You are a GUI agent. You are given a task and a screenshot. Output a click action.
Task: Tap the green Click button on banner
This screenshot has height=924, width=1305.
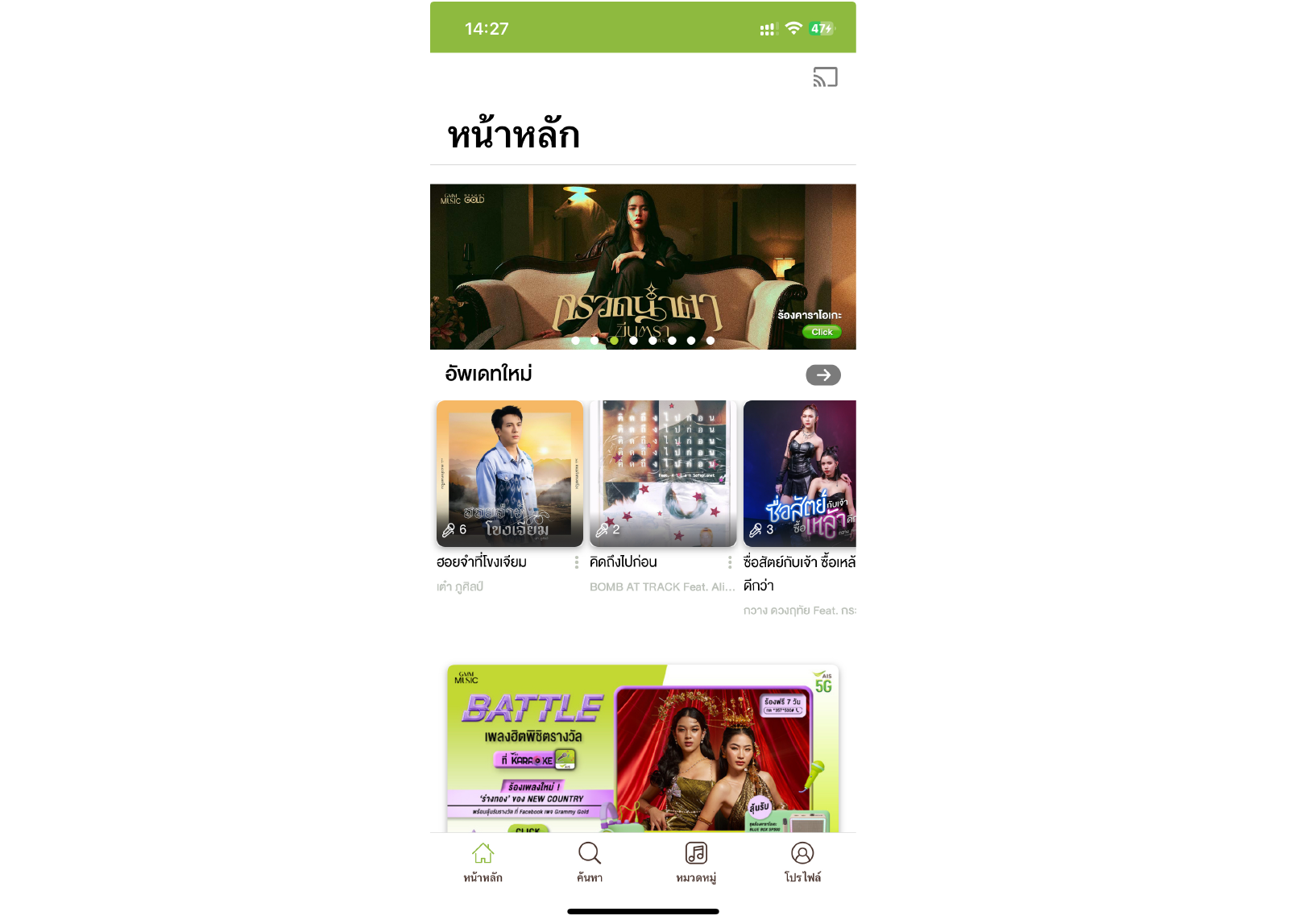pyautogui.click(x=822, y=332)
